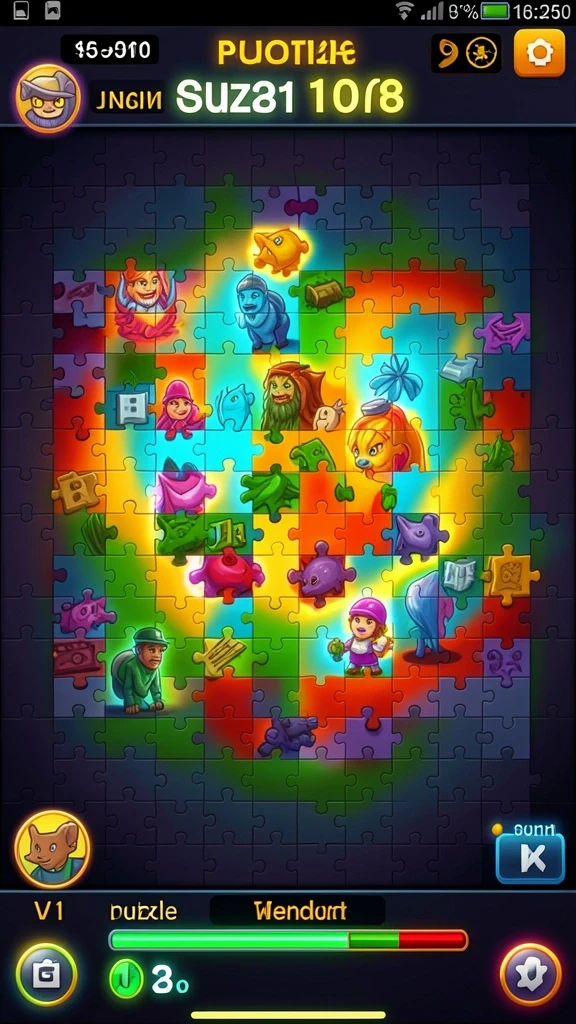The width and height of the screenshot is (576, 1024).
Task: Tap the blue K button
Action: tap(530, 858)
